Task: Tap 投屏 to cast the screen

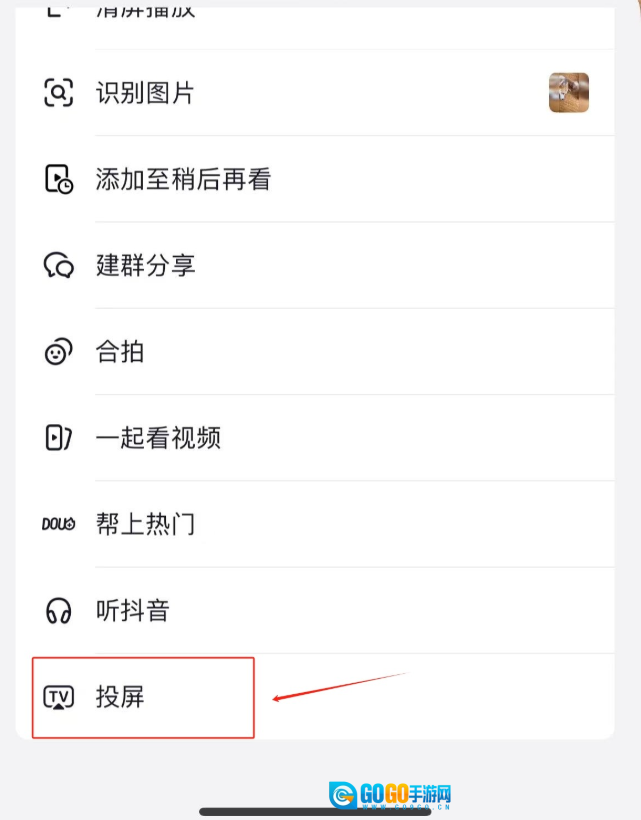Action: pos(120,697)
